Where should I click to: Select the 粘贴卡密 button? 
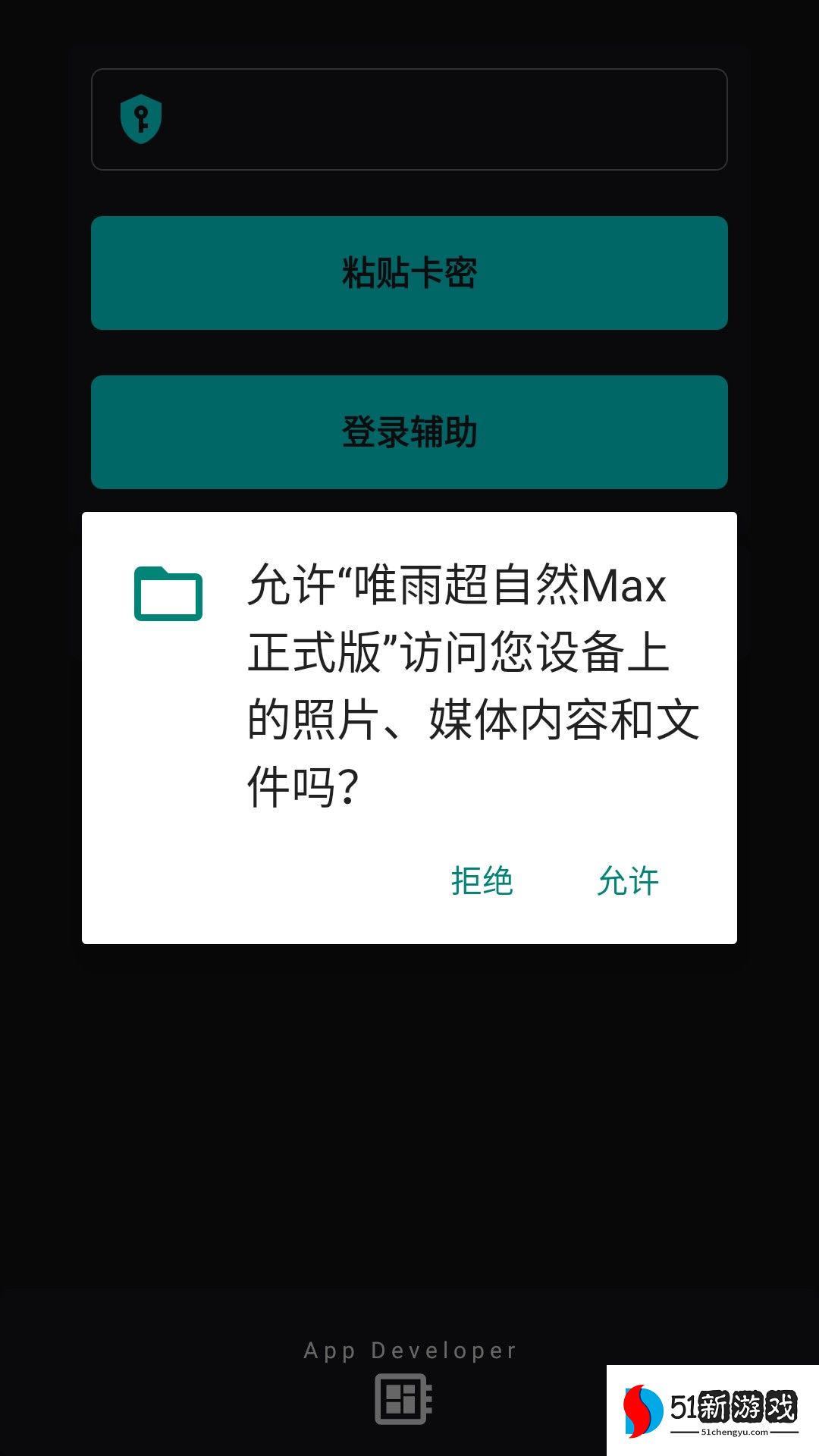click(x=409, y=273)
